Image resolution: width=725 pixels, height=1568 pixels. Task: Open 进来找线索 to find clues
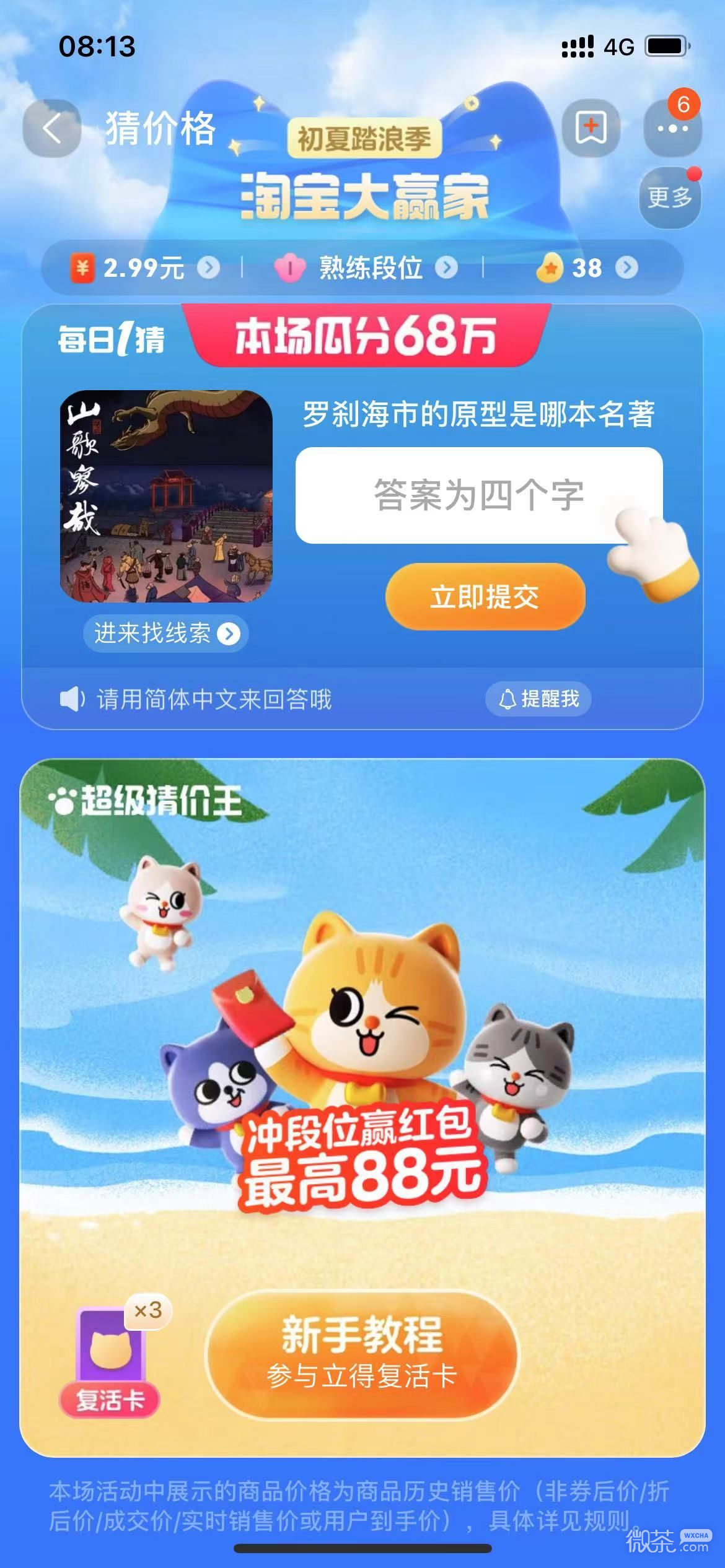click(x=165, y=633)
